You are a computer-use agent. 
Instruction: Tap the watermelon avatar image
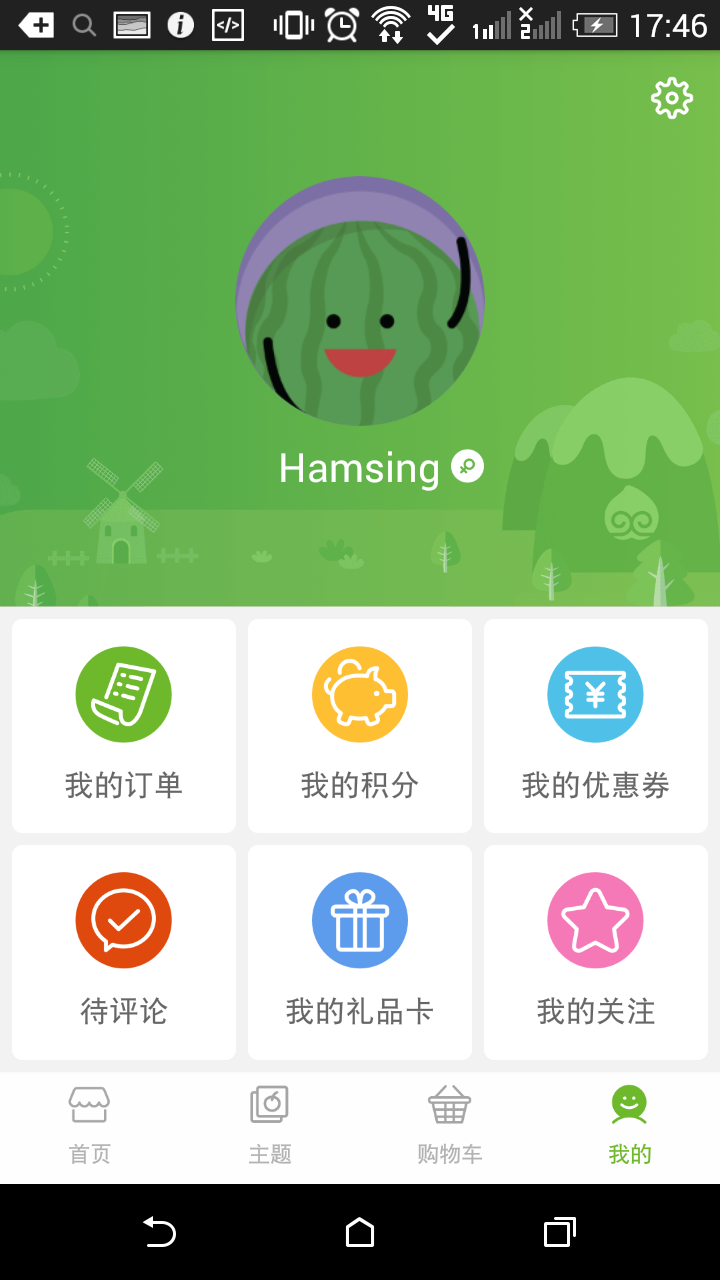point(359,300)
